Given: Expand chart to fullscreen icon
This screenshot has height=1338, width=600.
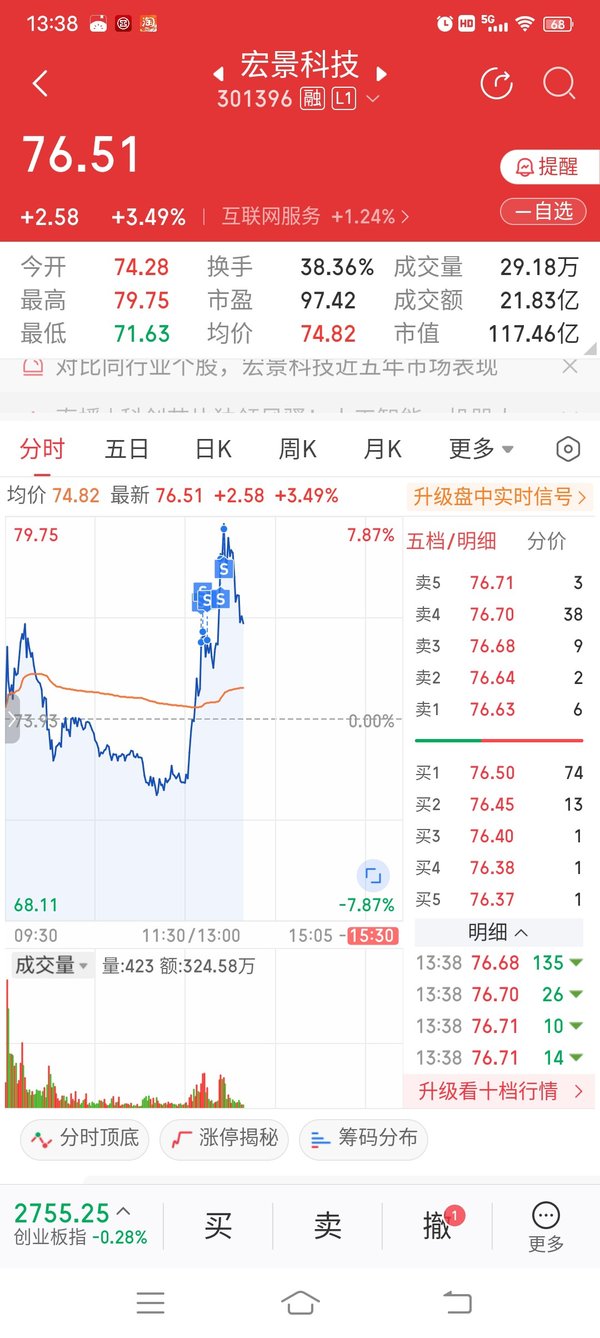Looking at the screenshot, I should [373, 877].
